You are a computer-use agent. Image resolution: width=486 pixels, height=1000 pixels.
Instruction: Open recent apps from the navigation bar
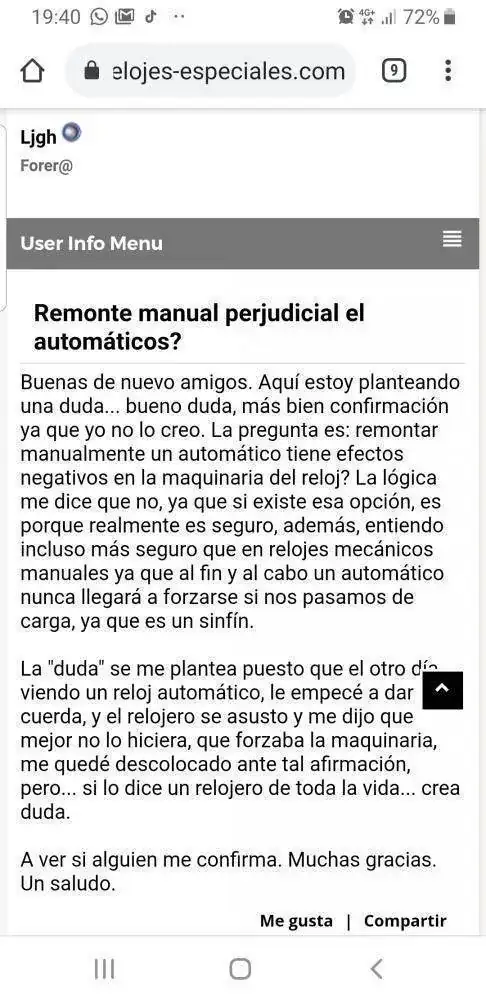click(104, 969)
